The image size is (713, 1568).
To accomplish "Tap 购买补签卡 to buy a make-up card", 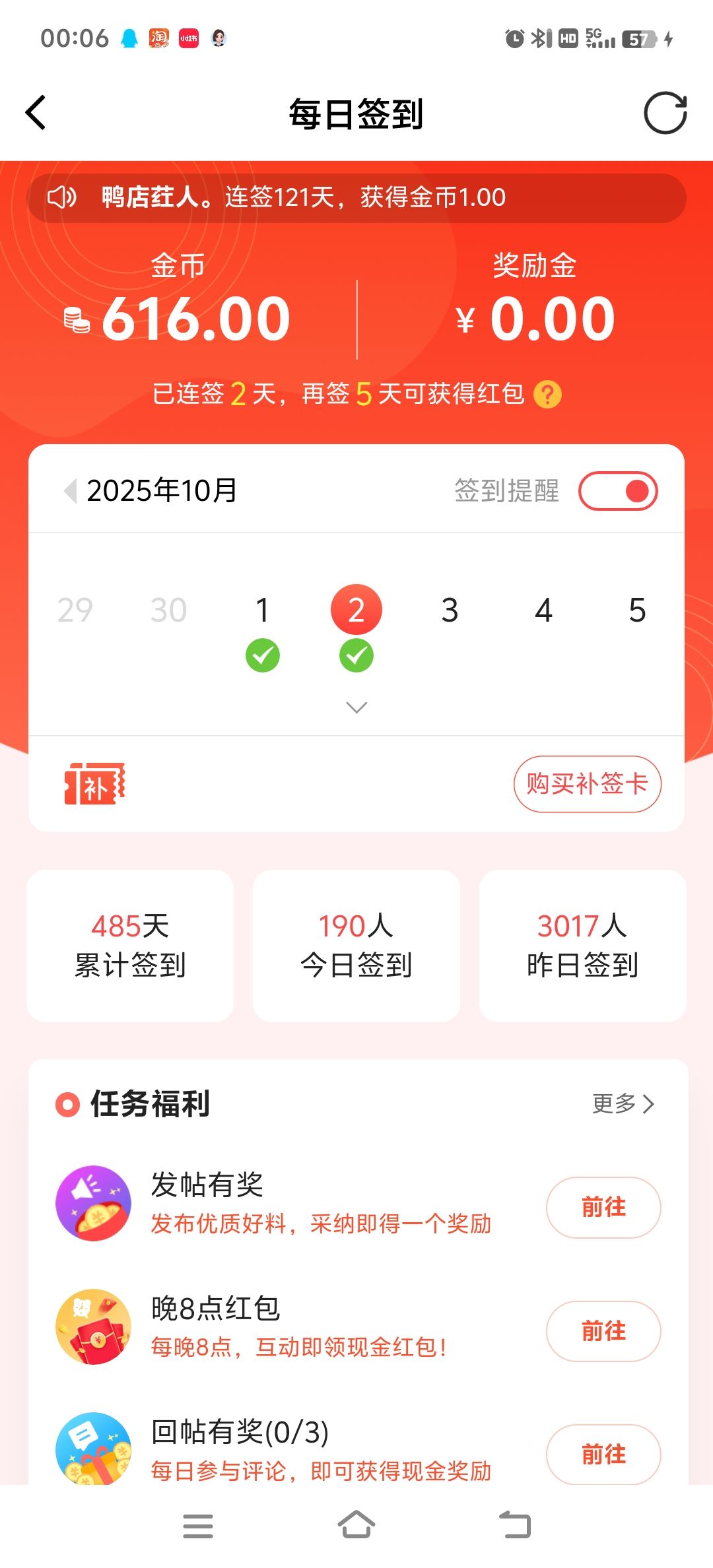I will tap(587, 784).
